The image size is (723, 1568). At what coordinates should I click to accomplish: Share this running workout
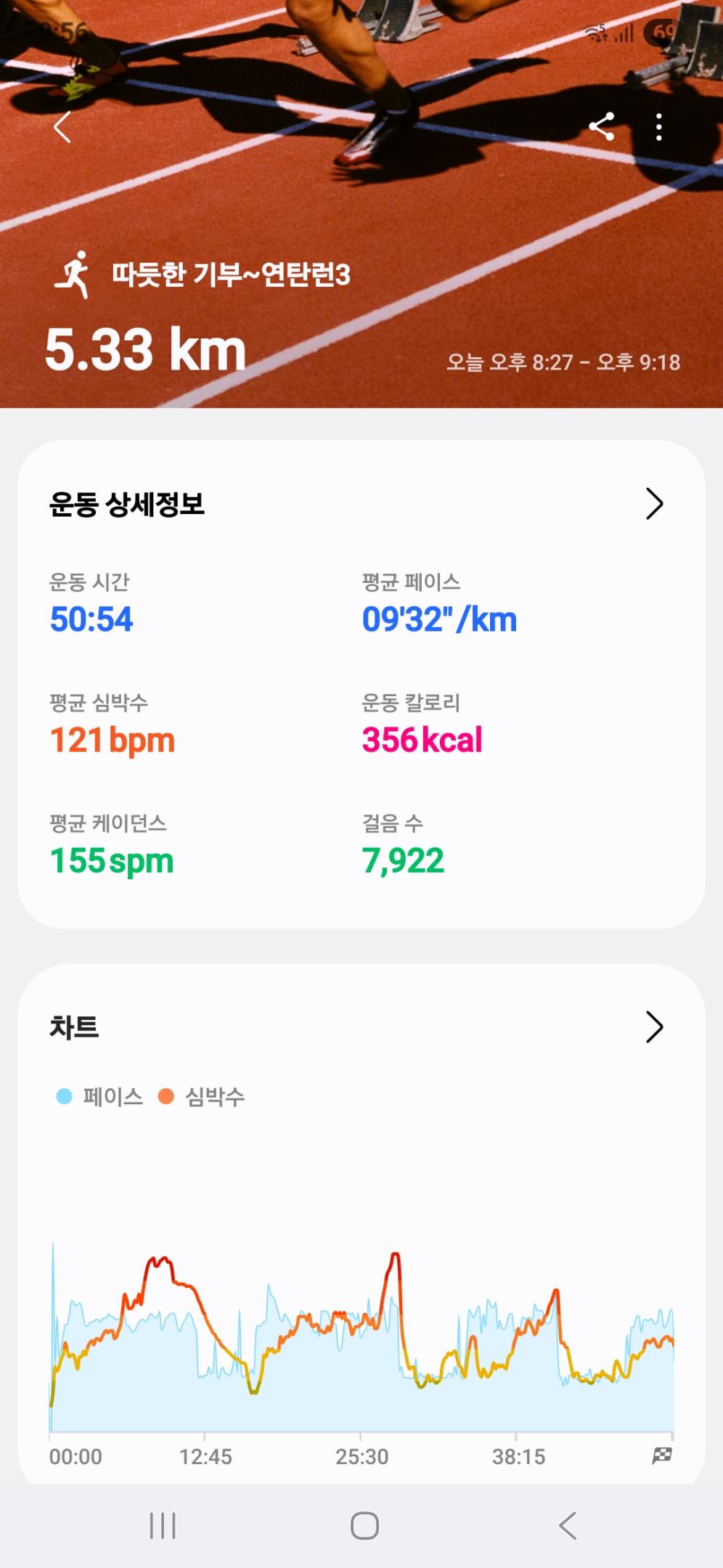click(602, 127)
